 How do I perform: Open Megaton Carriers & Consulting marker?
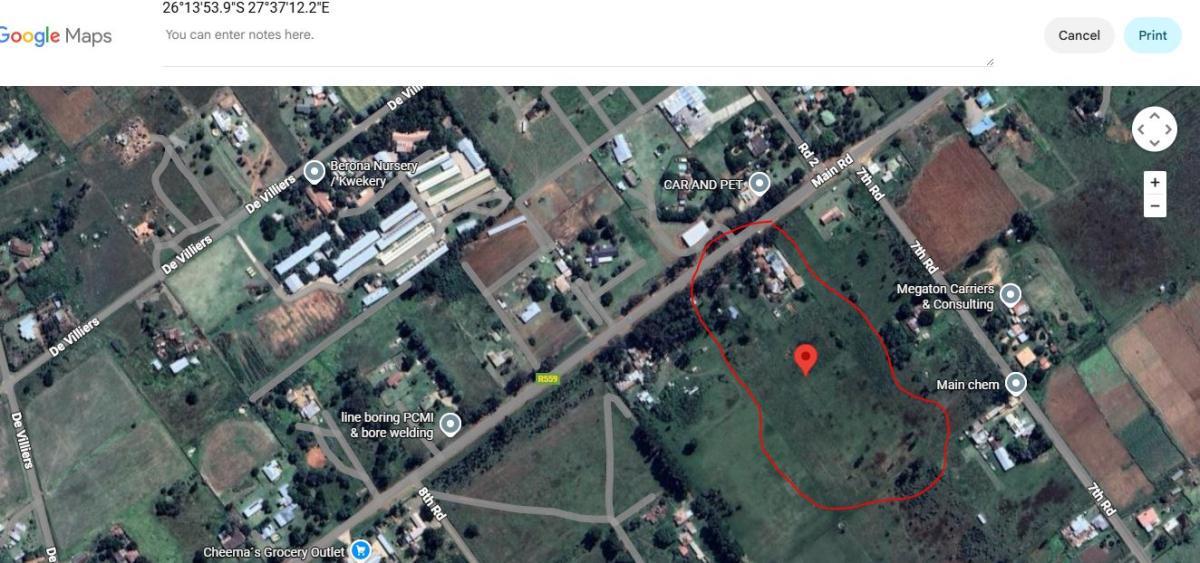coord(1011,294)
